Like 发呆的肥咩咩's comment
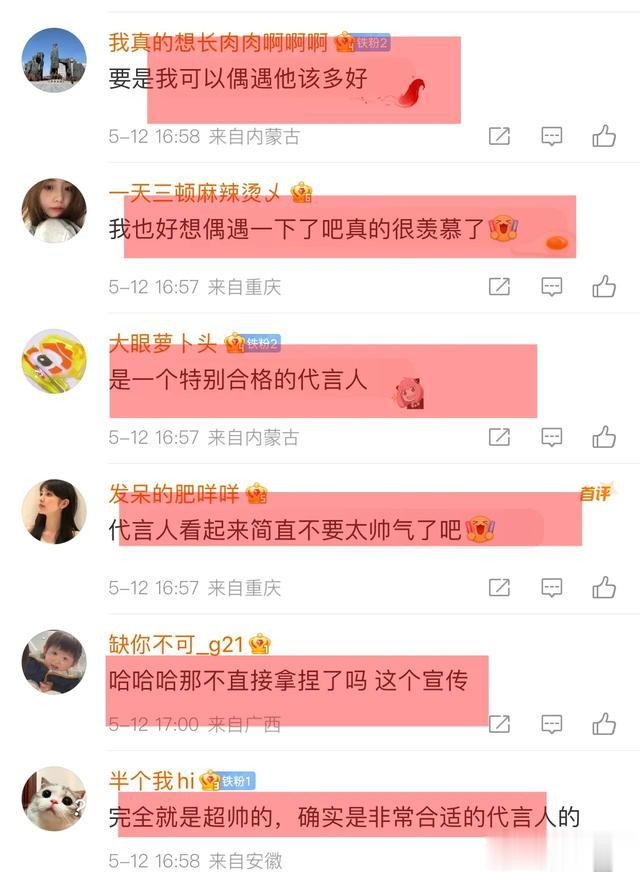 point(603,587)
